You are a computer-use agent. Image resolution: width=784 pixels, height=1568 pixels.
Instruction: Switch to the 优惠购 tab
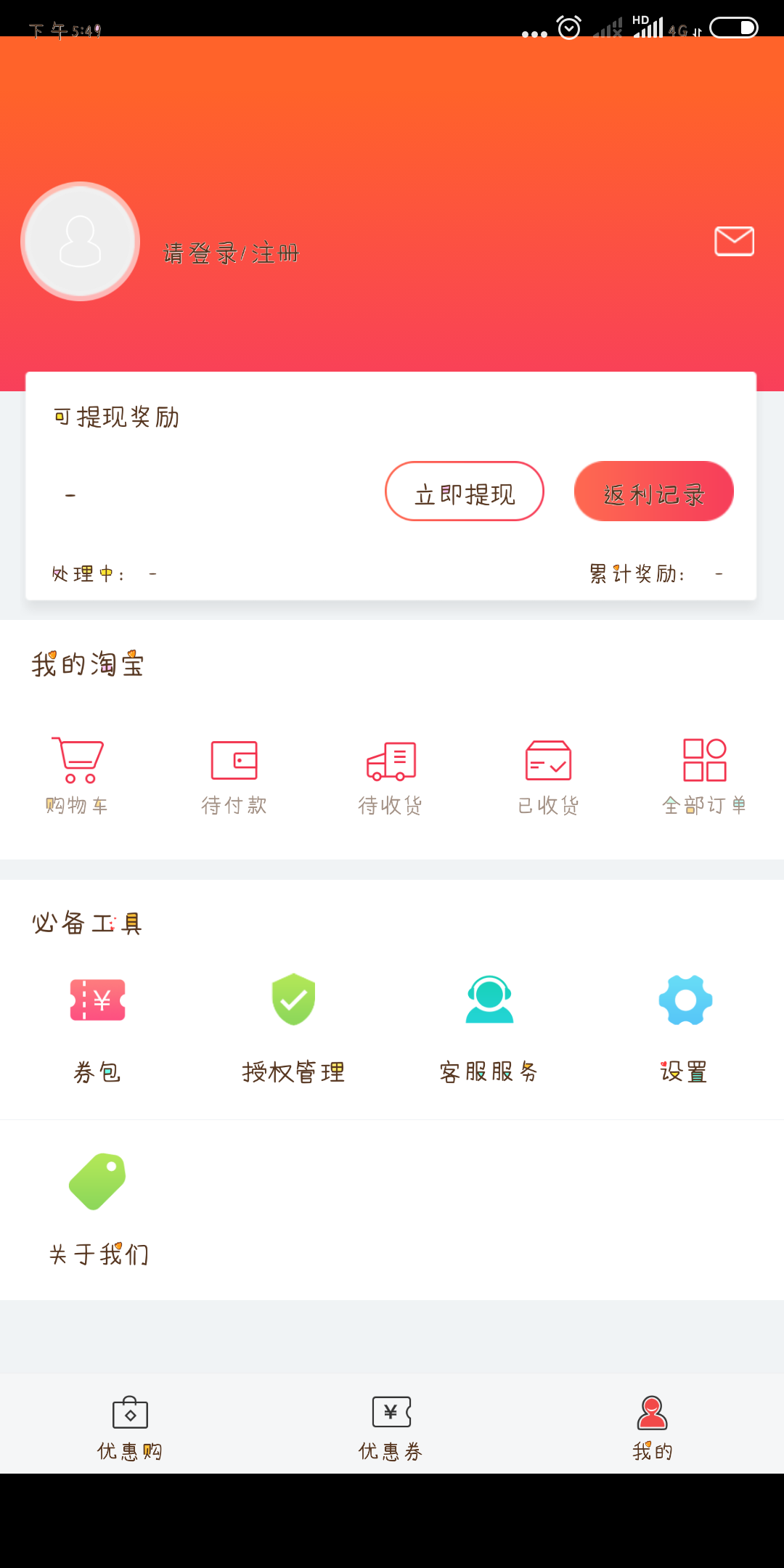click(x=130, y=1427)
